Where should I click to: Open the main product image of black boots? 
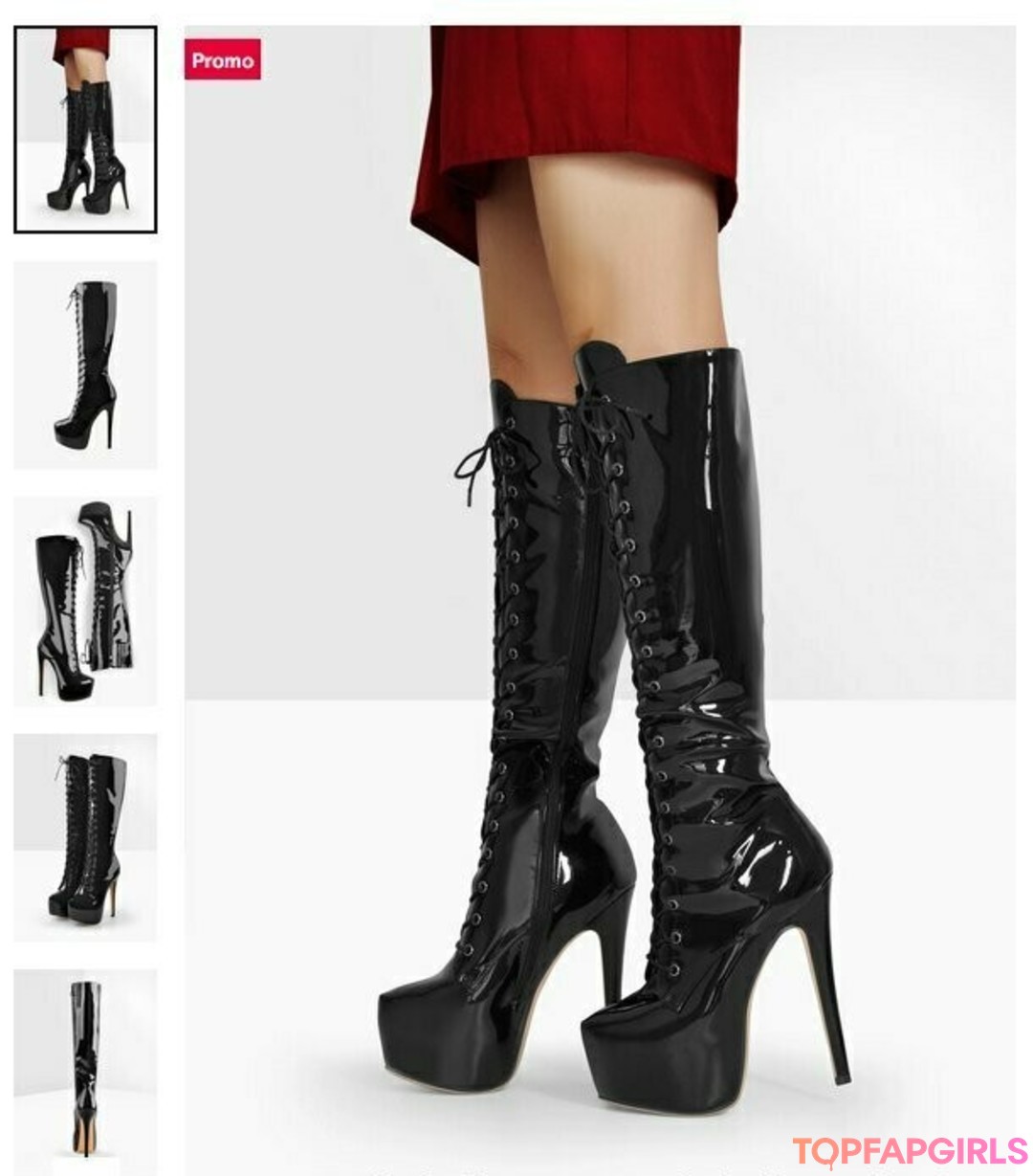pyautogui.click(x=600, y=593)
